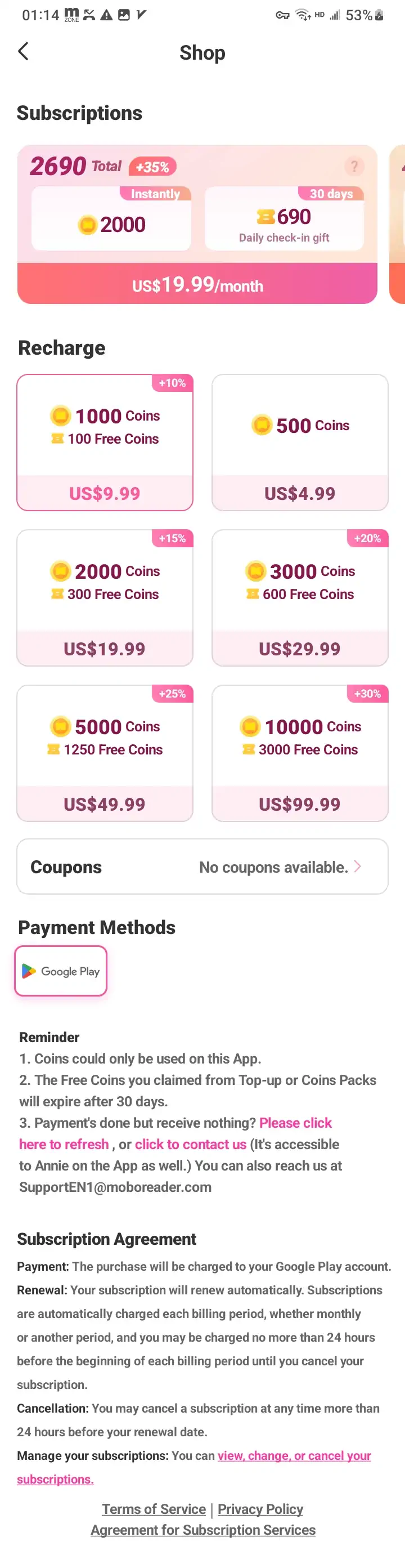Read the Privacy Policy
The image size is (405, 1568).
point(260,1509)
